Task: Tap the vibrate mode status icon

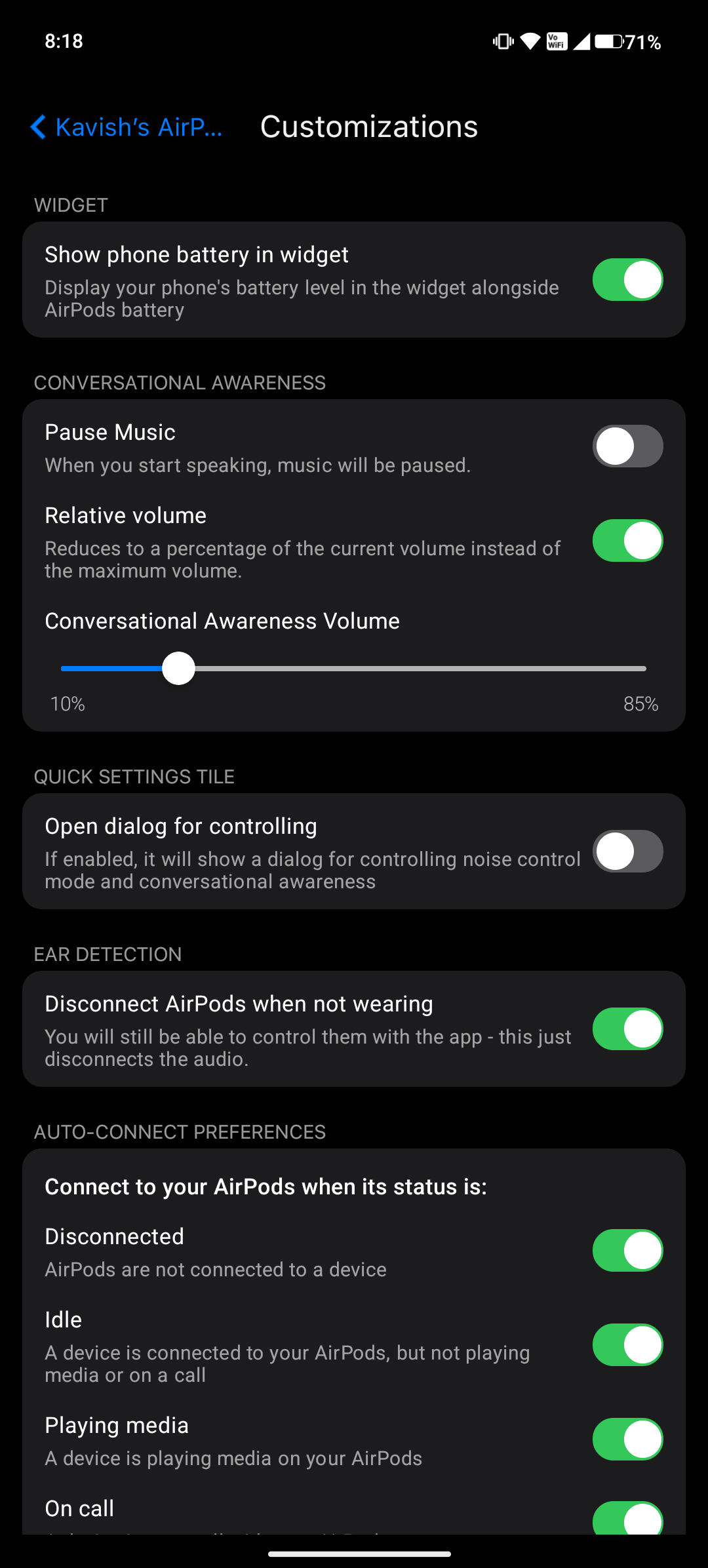Action: 502,42
